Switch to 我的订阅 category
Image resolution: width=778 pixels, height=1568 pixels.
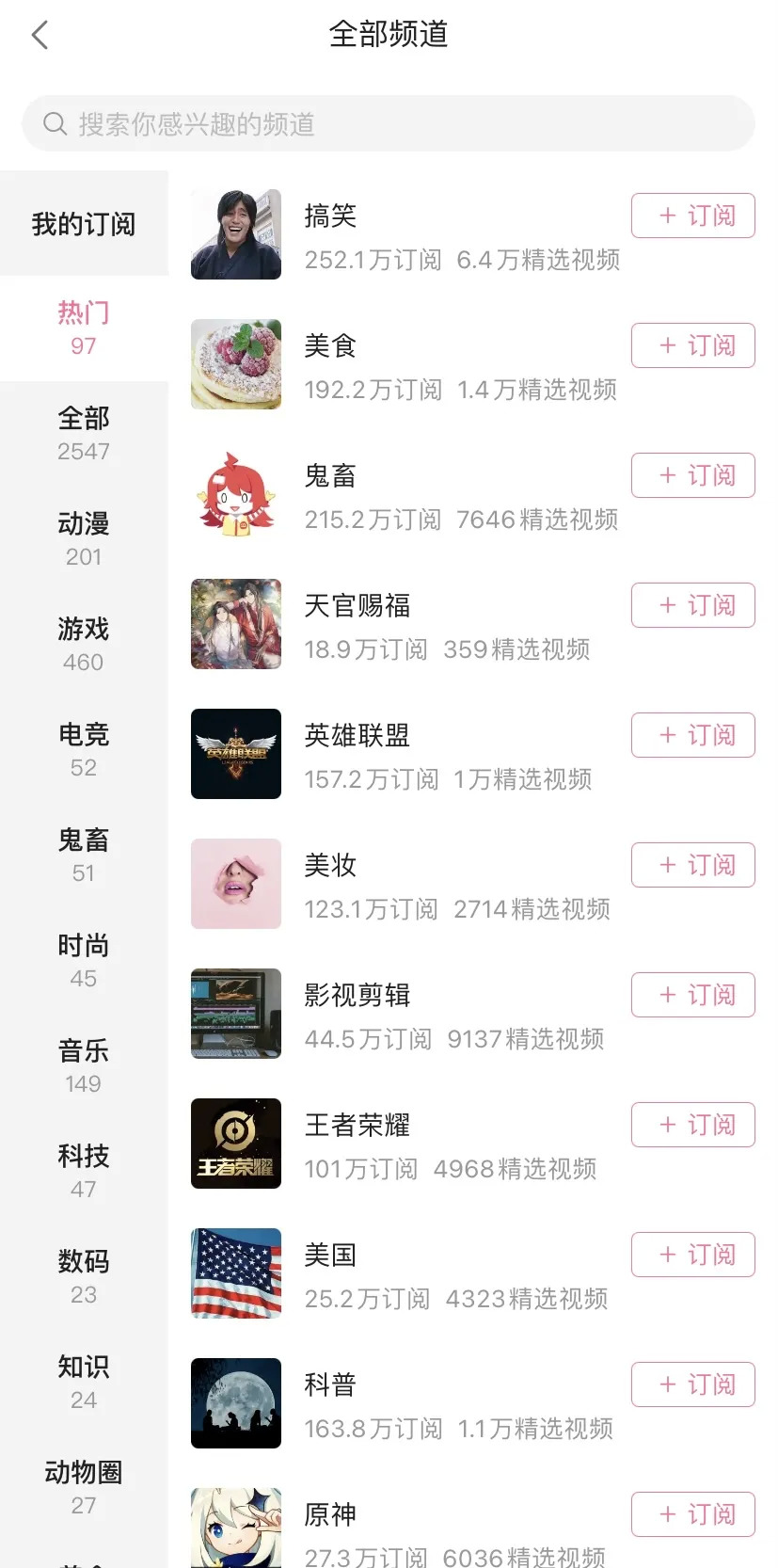(x=84, y=224)
